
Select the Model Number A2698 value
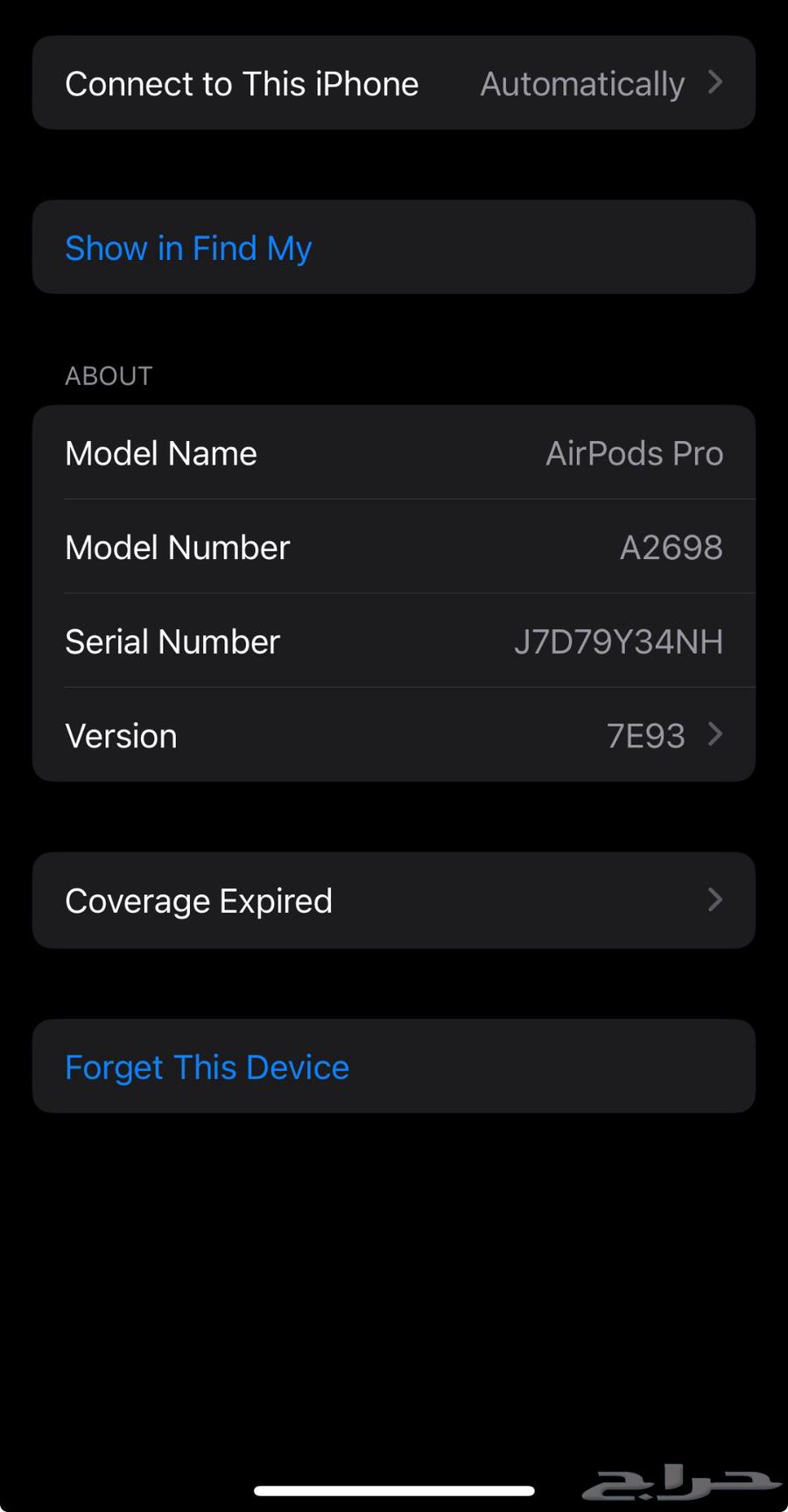point(671,547)
